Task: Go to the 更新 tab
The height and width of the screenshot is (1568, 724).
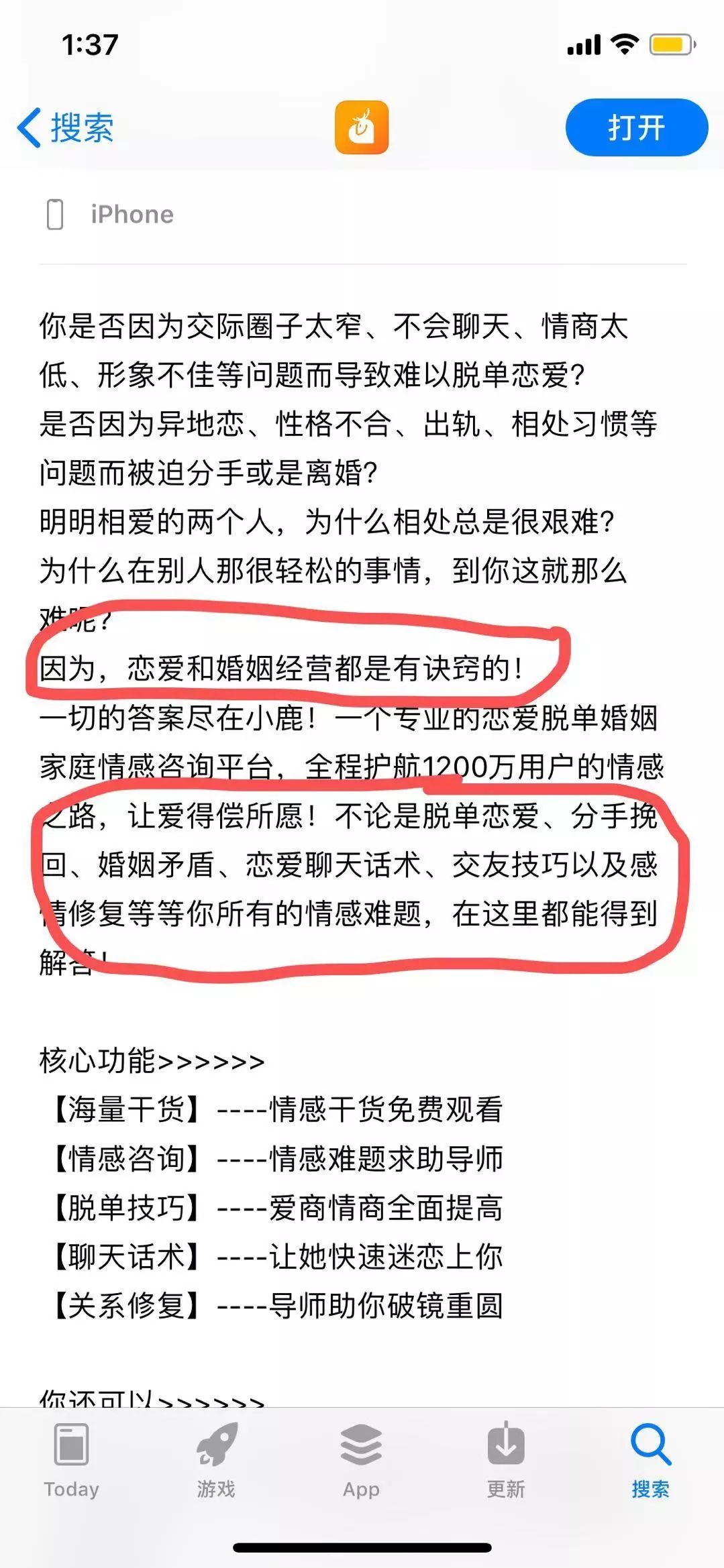Action: pyautogui.click(x=505, y=1462)
